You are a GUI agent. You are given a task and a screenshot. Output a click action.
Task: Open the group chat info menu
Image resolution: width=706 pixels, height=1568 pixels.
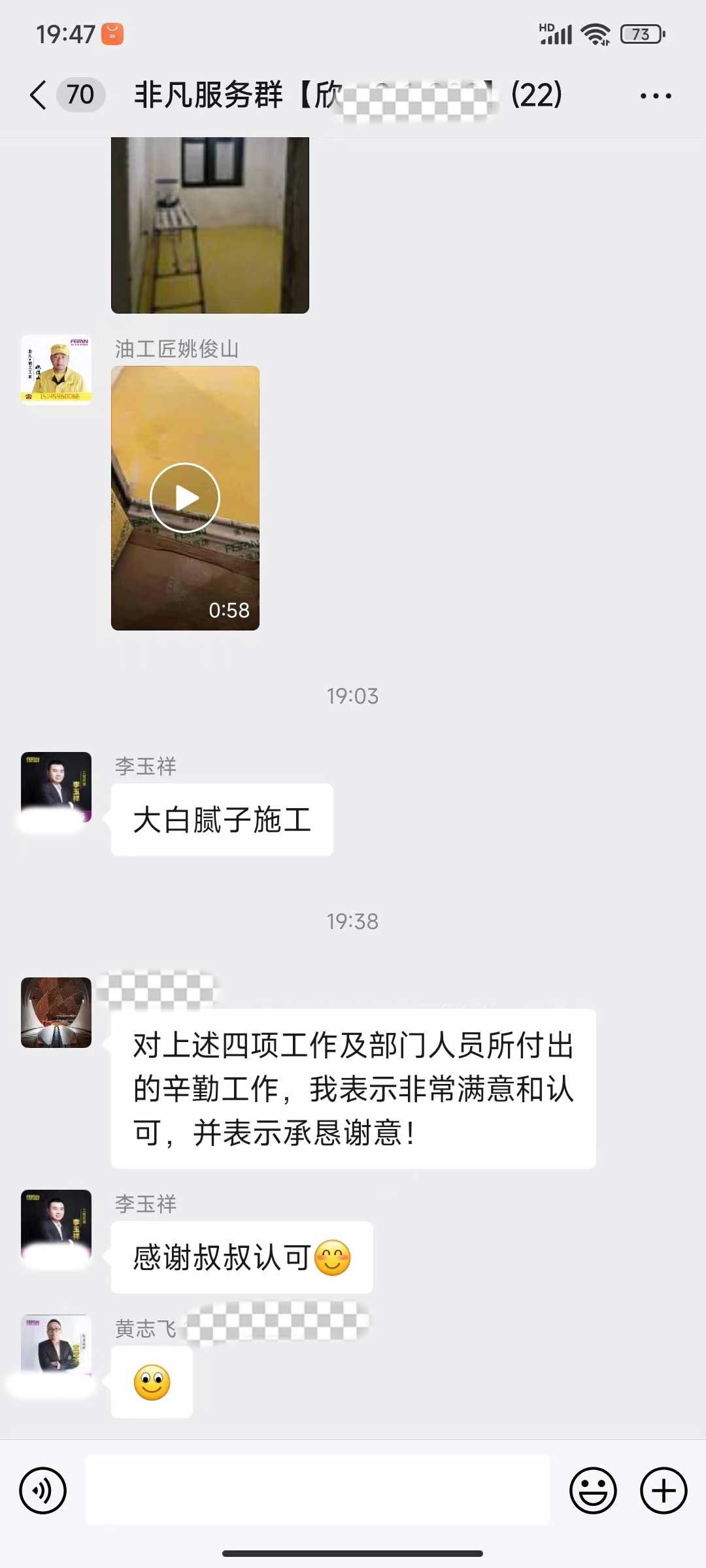tap(656, 95)
